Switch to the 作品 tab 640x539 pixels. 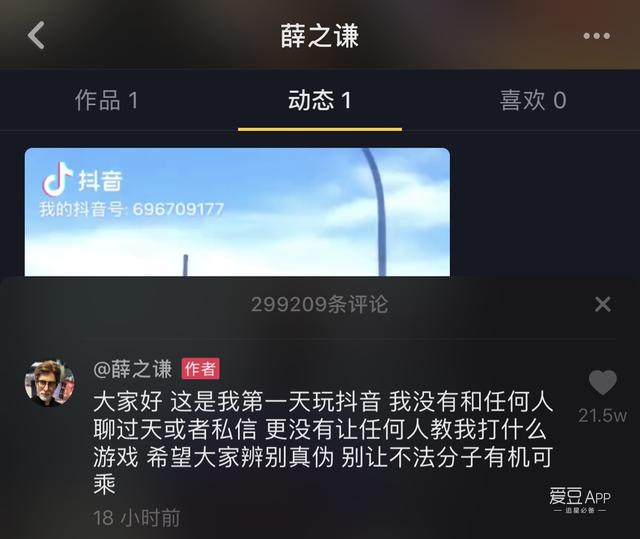[x=106, y=100]
